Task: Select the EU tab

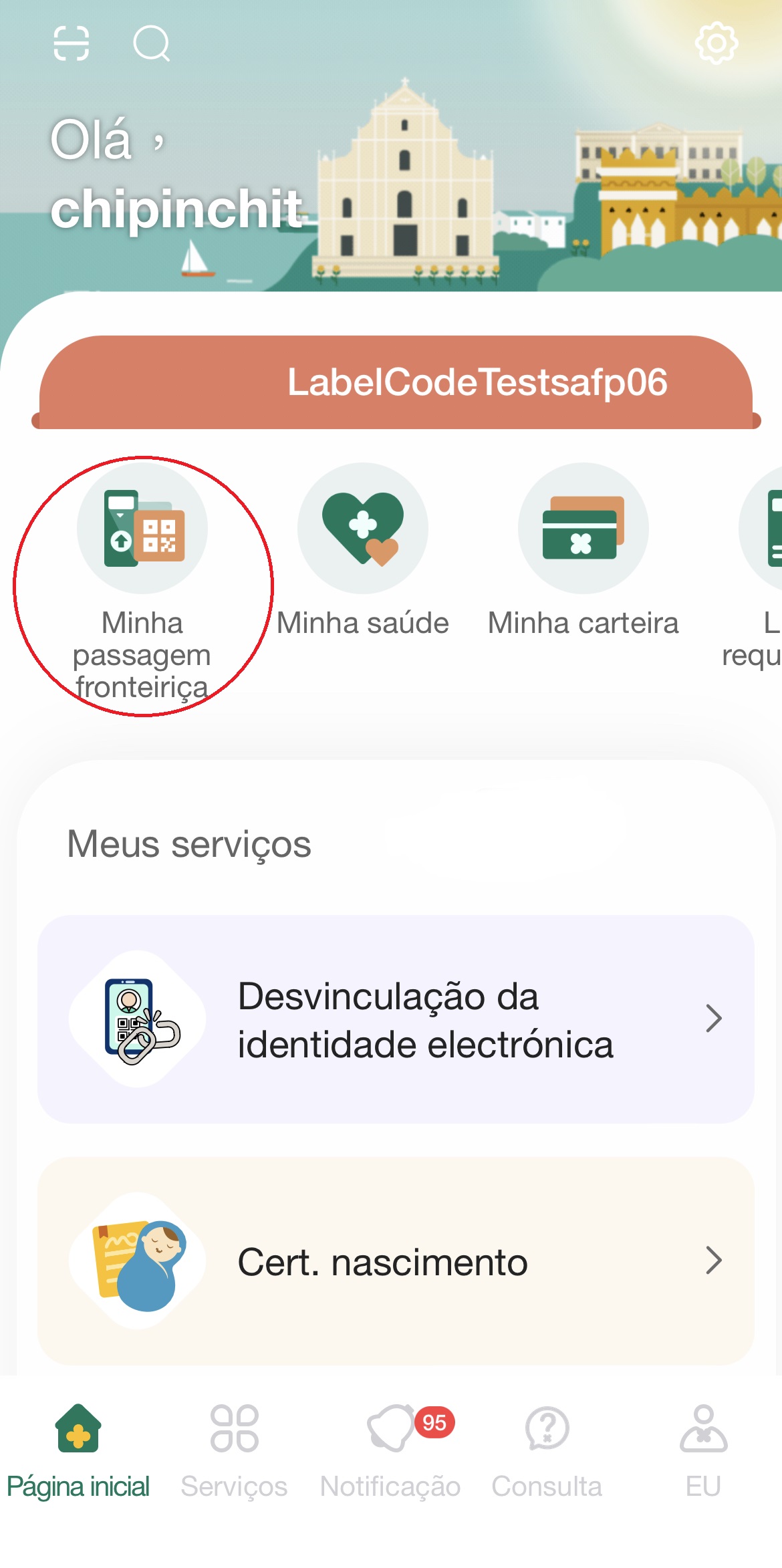Action: 703,1450
